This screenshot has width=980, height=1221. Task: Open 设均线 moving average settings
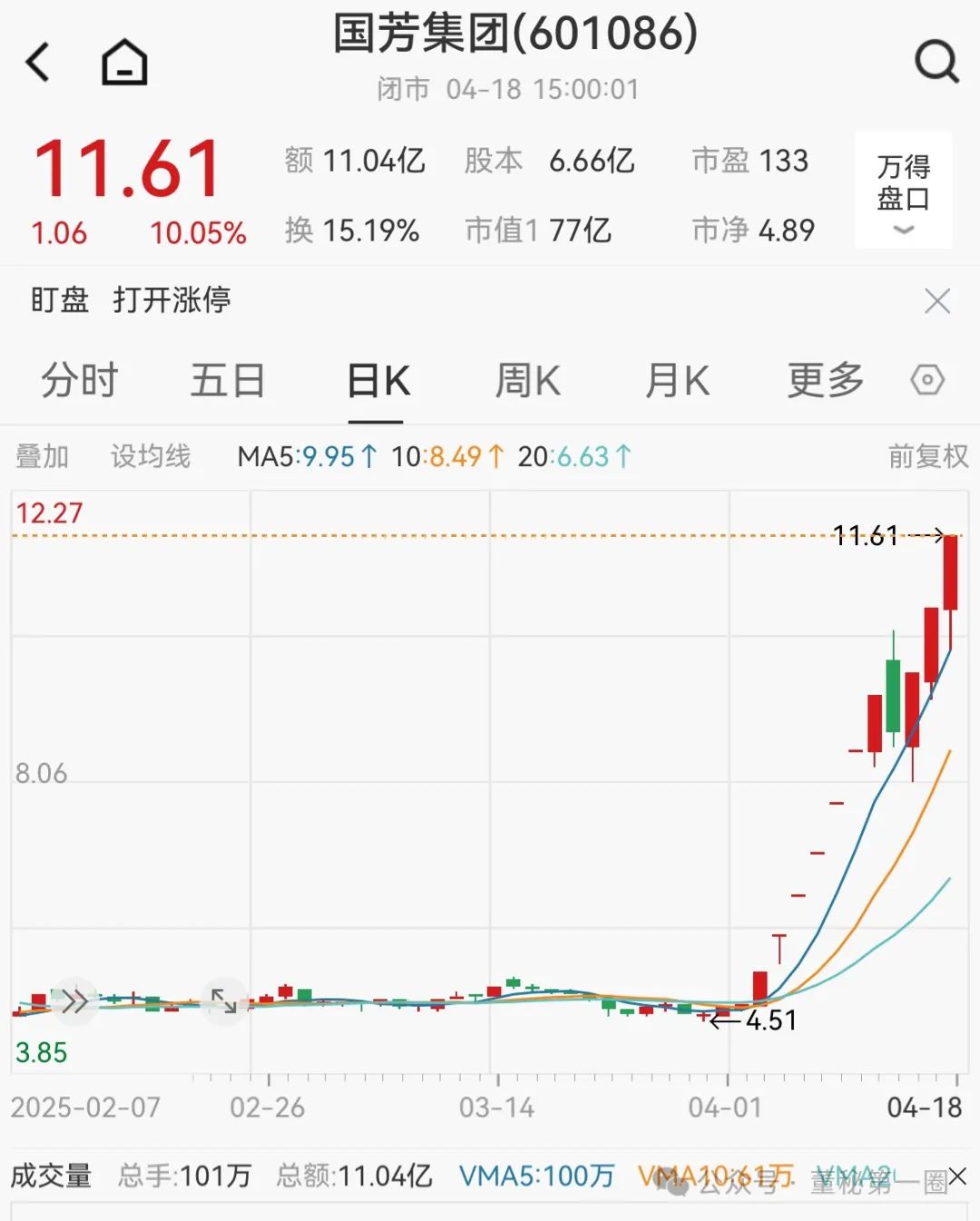(x=151, y=456)
